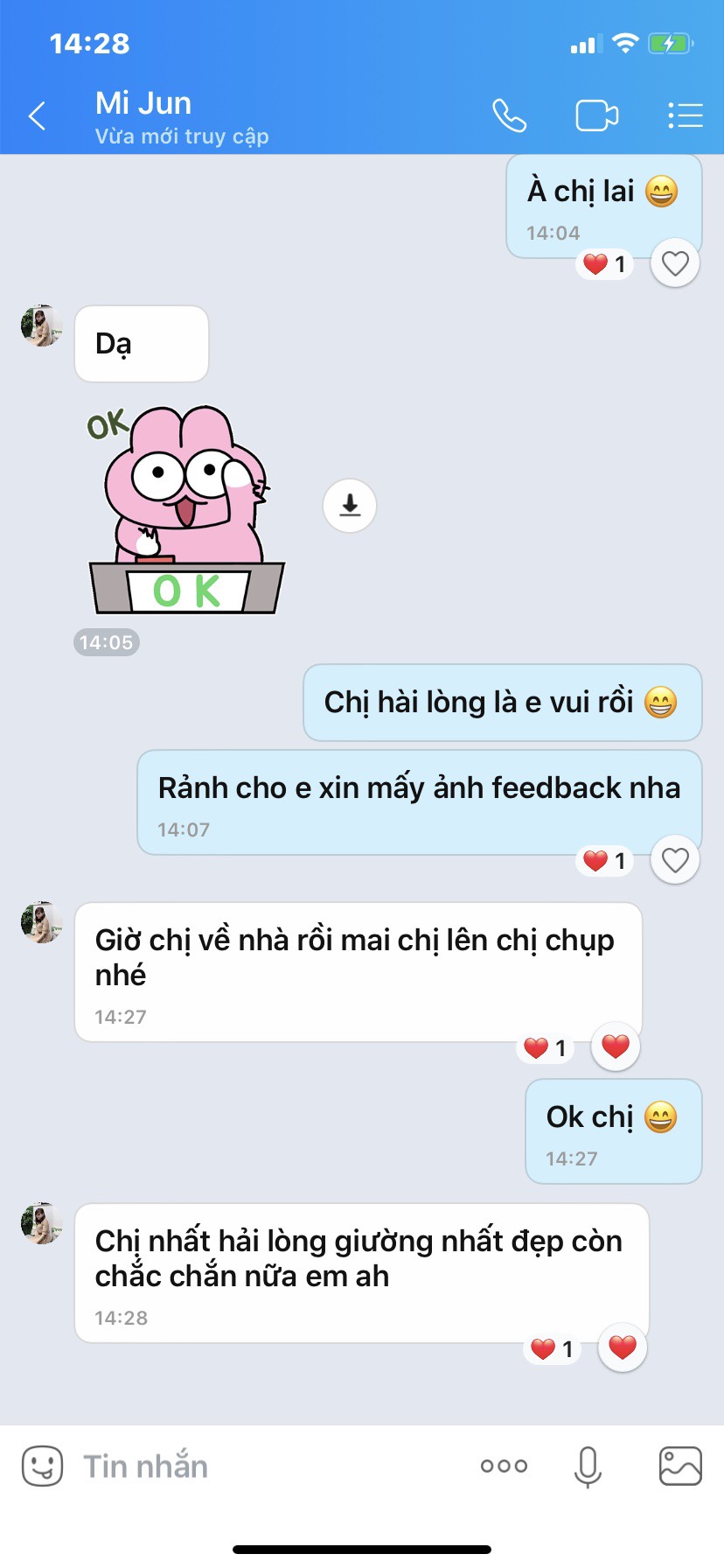This screenshot has height=1568, width=724.
Task: Open more attachment options
Action: [x=504, y=1466]
